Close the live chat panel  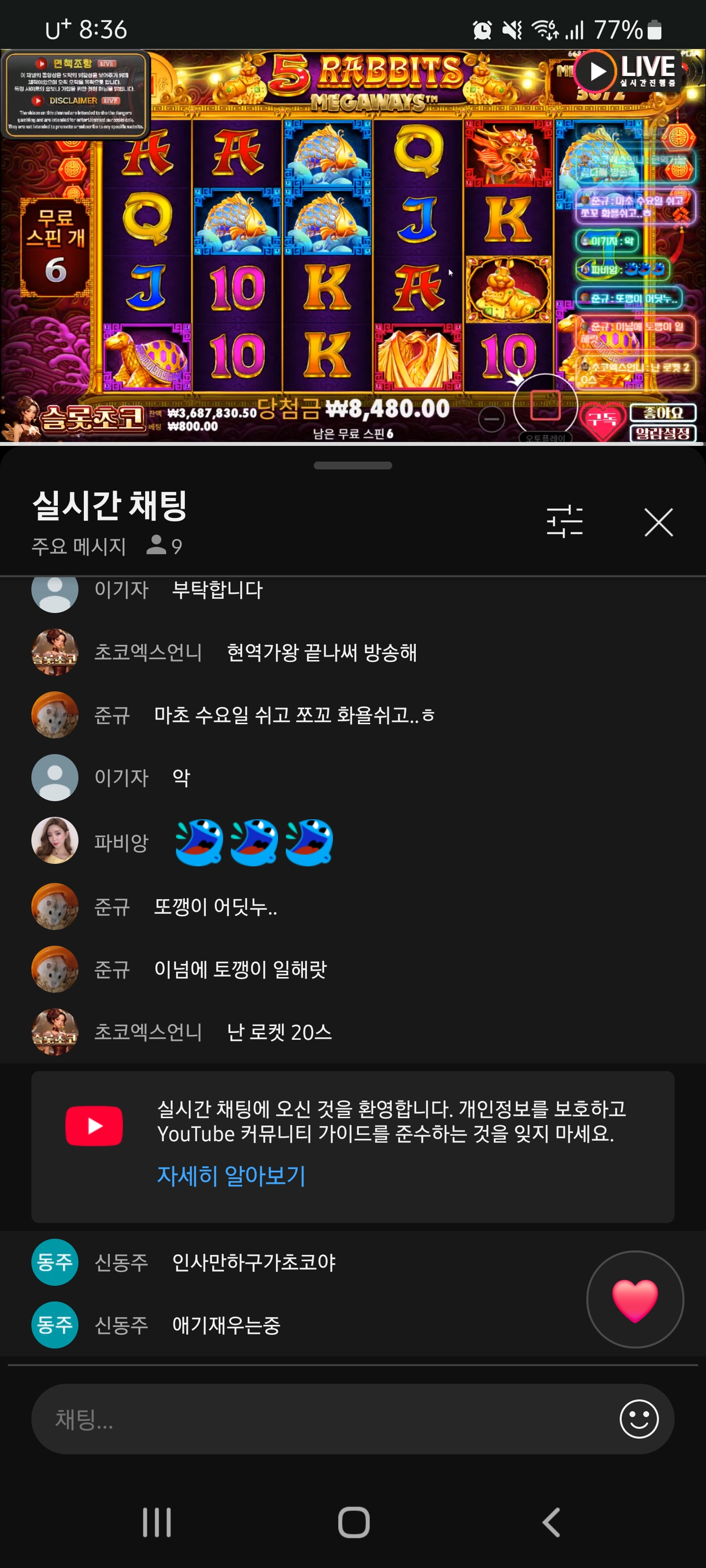[658, 522]
